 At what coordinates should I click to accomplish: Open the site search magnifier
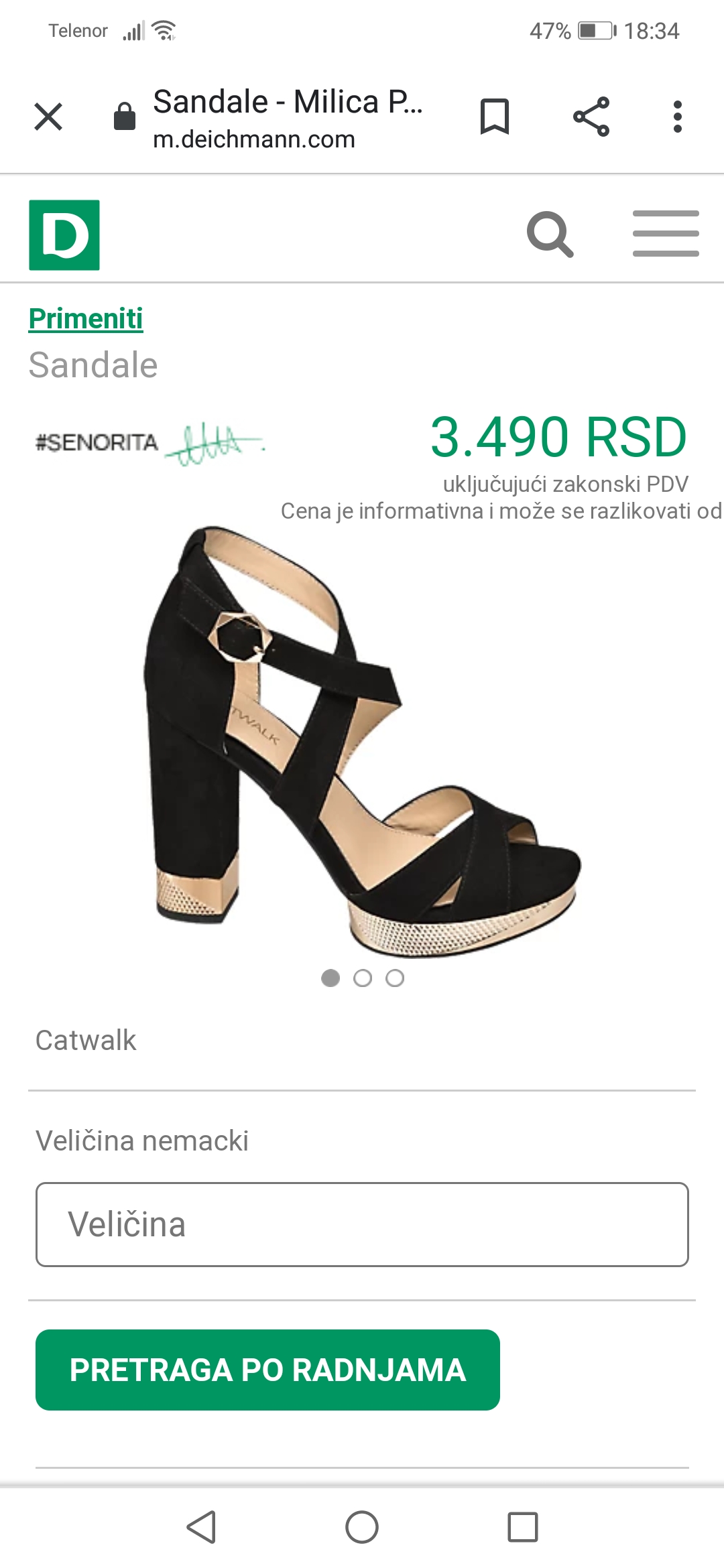coord(550,235)
